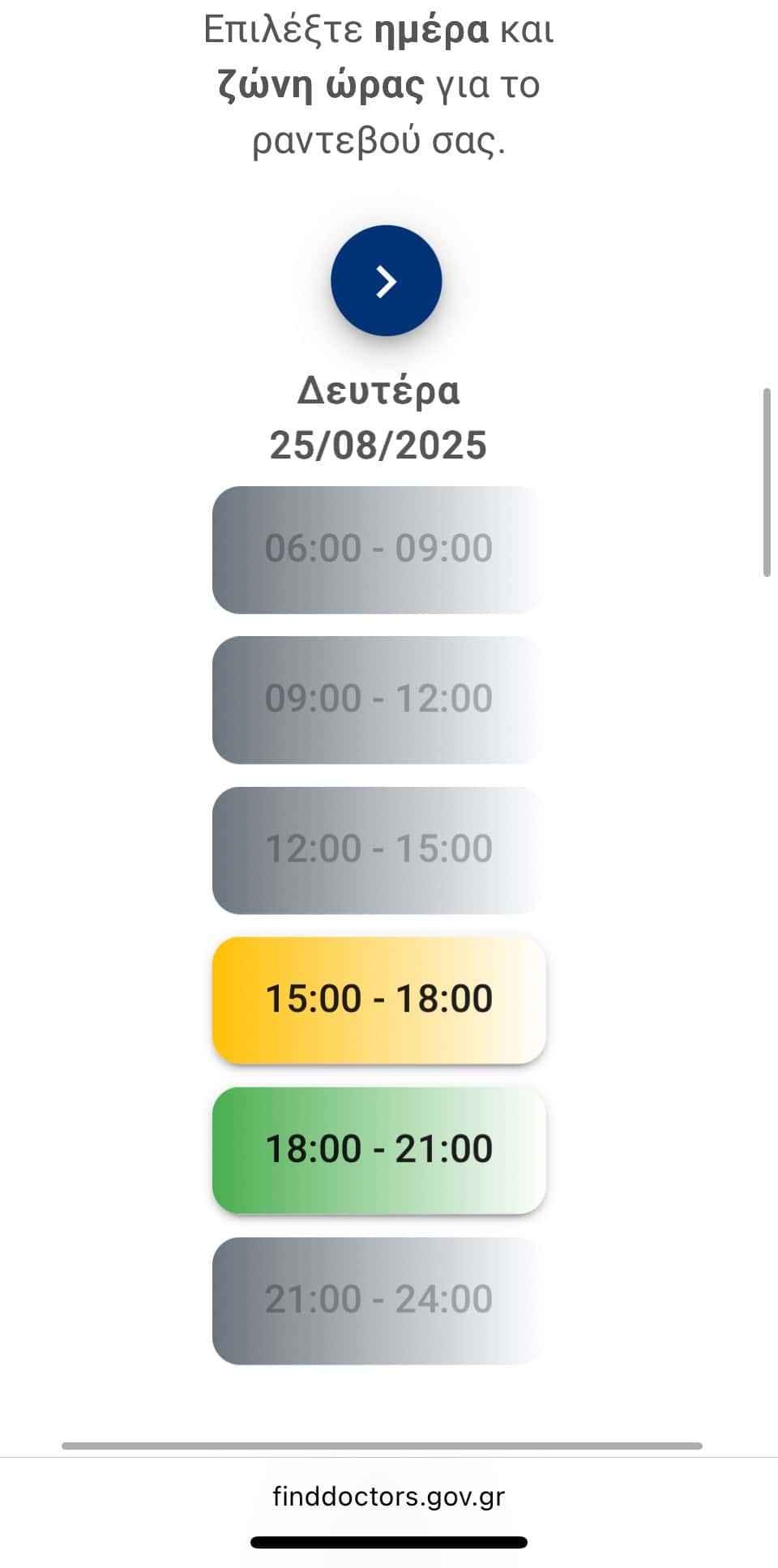
Task: Choose the 18:00 - 21:00 time slot
Action: (x=378, y=1149)
